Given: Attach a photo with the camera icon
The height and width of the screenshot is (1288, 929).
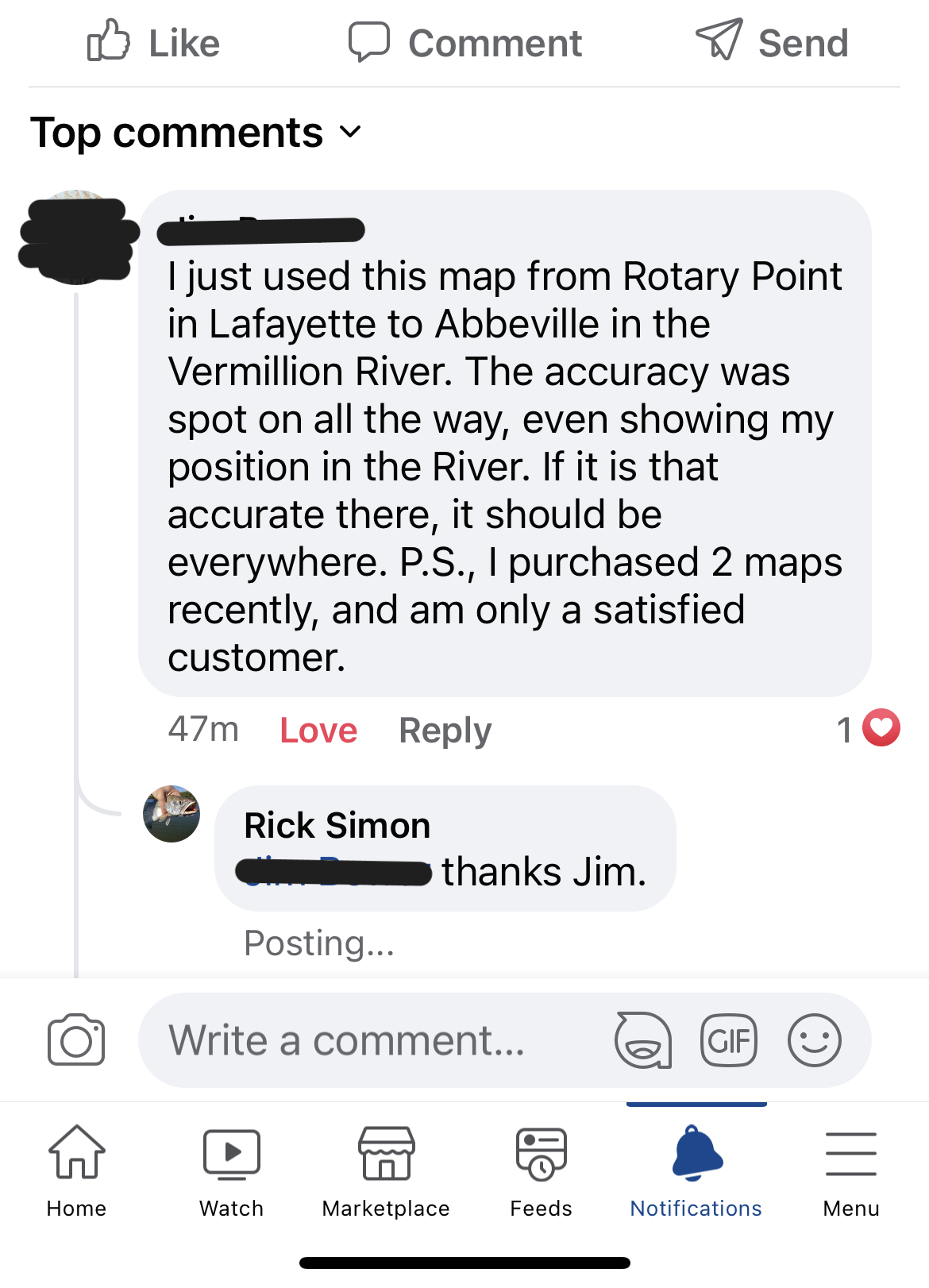Looking at the screenshot, I should (76, 1039).
